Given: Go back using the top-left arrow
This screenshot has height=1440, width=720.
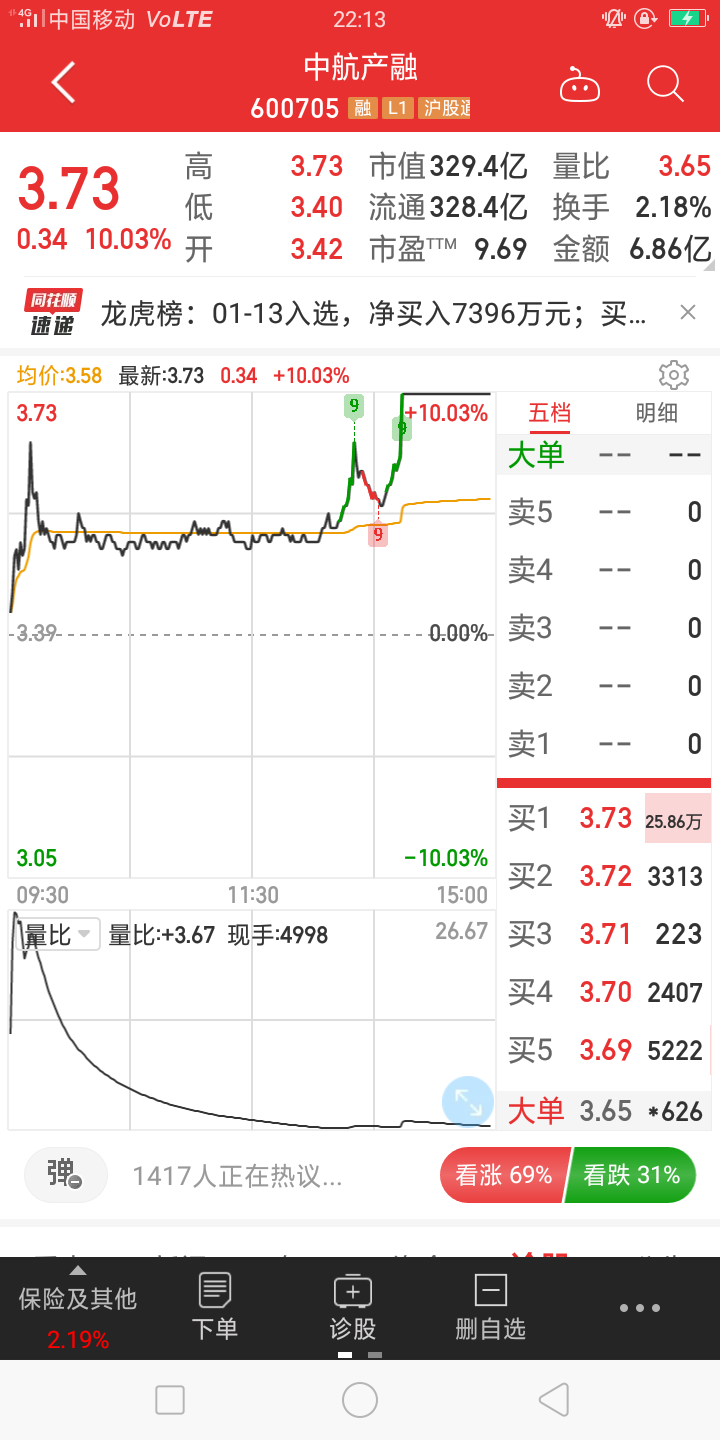Looking at the screenshot, I should point(64,83).
